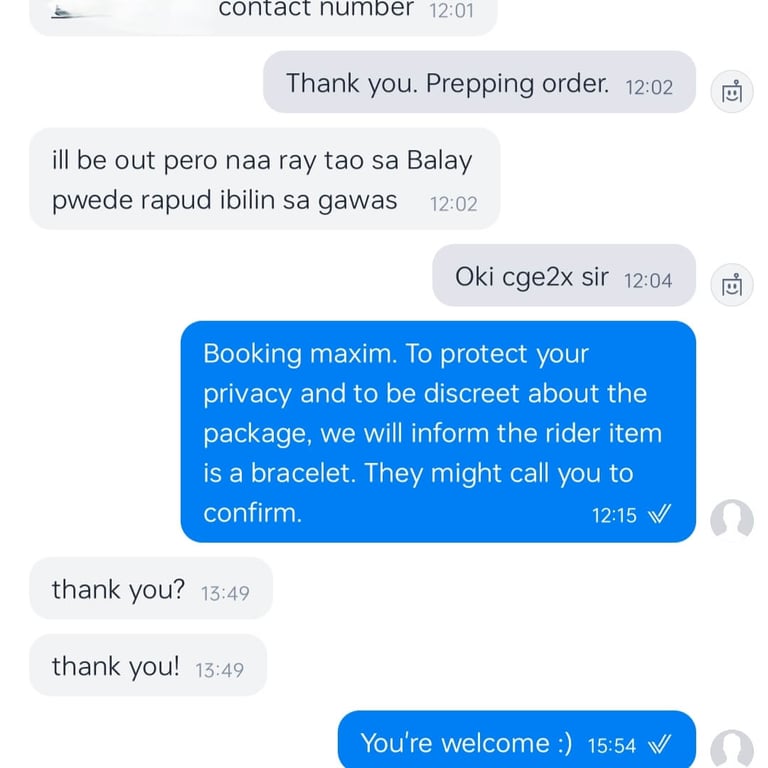Image resolution: width=768 pixels, height=768 pixels.
Task: Open sender avatar beside the "Booking maxim" message
Action: pos(731,521)
